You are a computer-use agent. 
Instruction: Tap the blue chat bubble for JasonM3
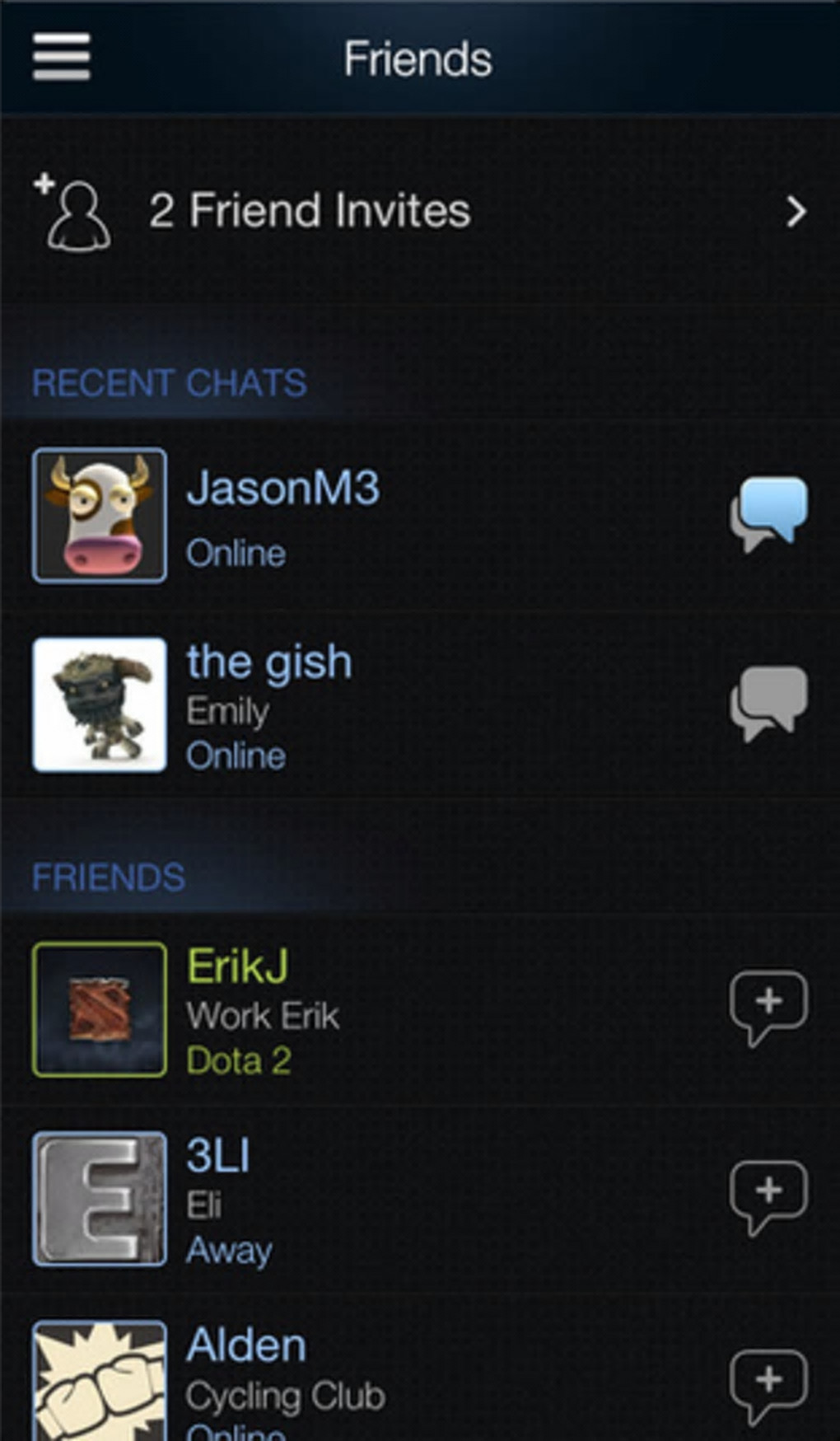[769, 513]
